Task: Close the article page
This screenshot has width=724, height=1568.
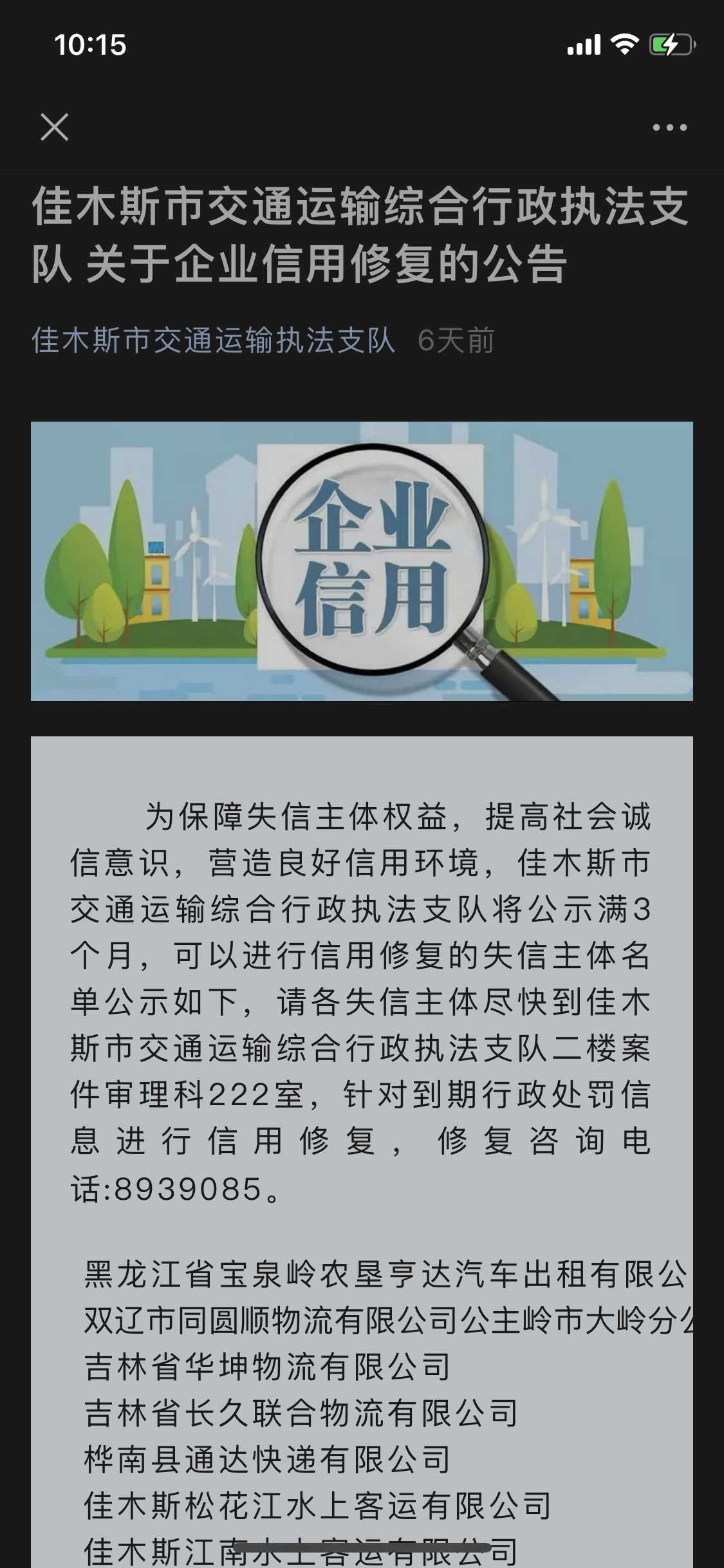Action: tap(55, 127)
